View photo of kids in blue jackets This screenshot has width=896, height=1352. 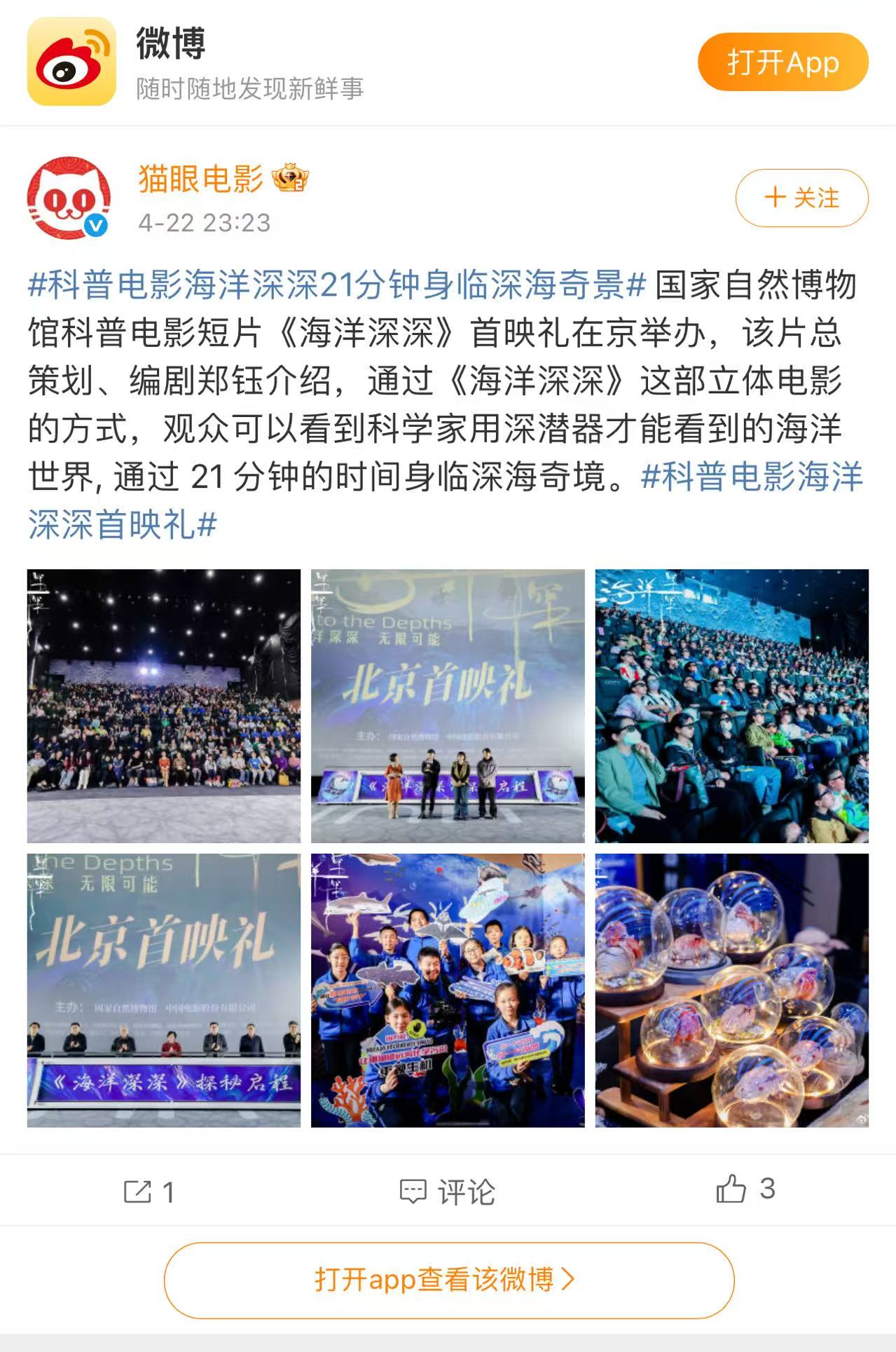click(448, 990)
